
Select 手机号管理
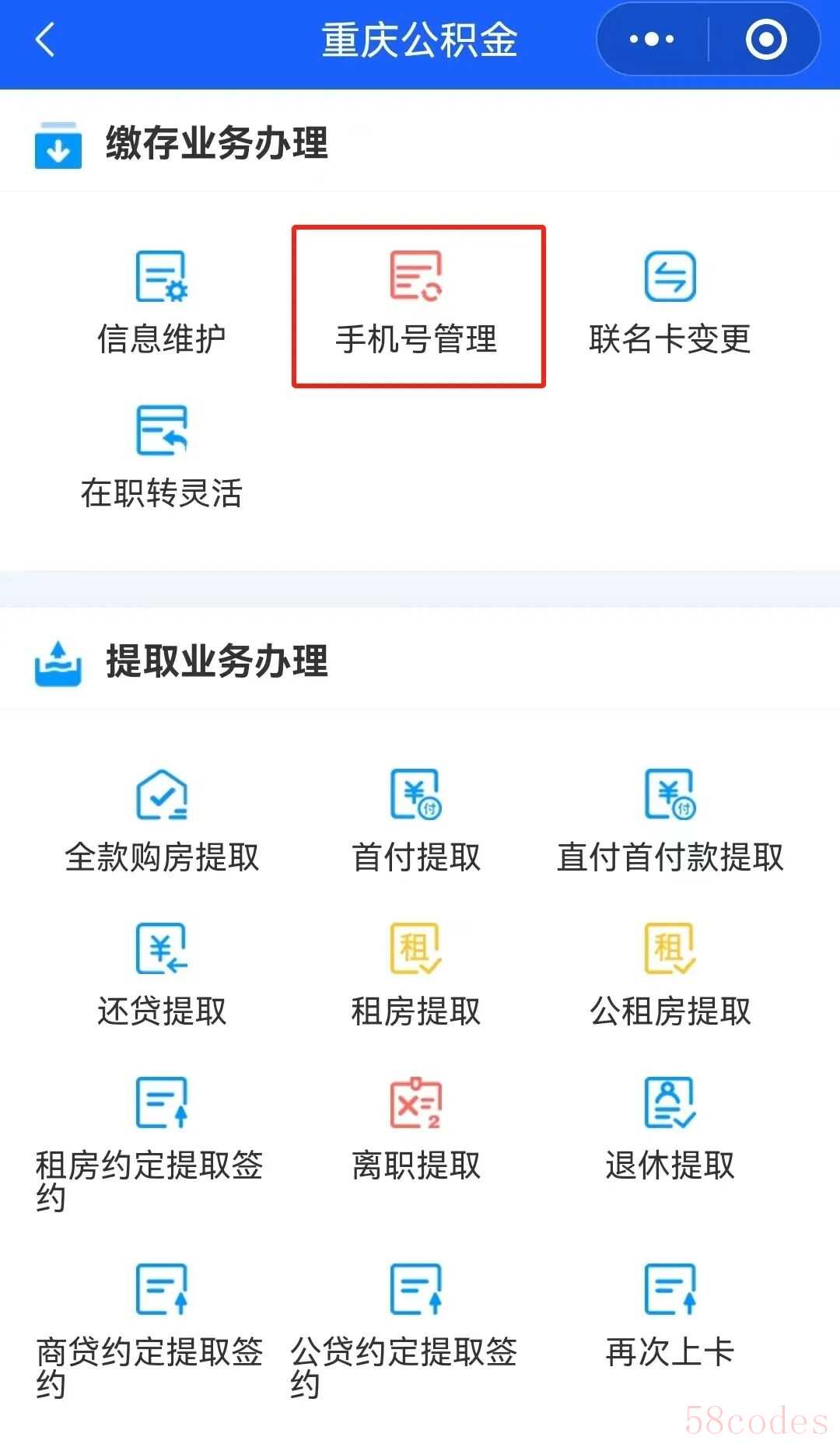pos(418,305)
